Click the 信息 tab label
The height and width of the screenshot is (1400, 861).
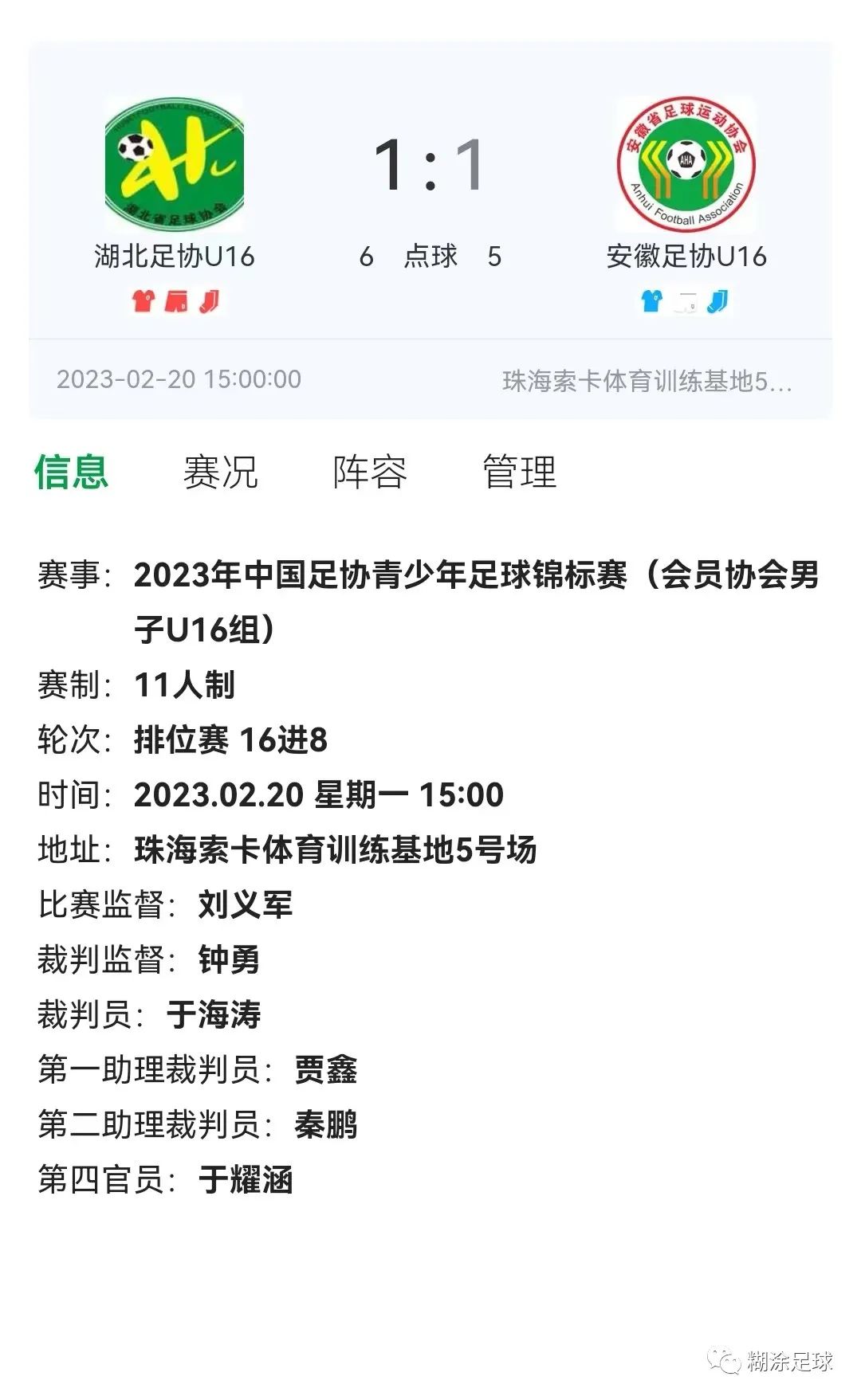click(73, 473)
